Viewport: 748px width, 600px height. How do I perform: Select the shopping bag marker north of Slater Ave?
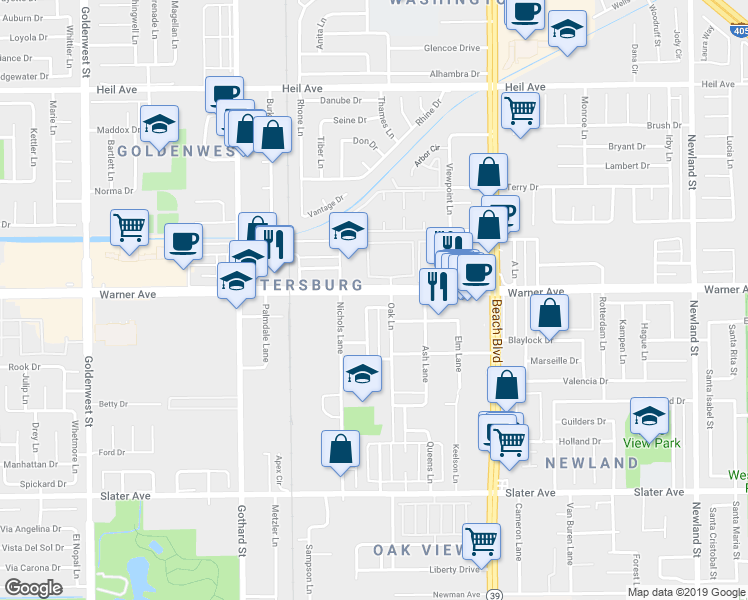pyautogui.click(x=340, y=449)
